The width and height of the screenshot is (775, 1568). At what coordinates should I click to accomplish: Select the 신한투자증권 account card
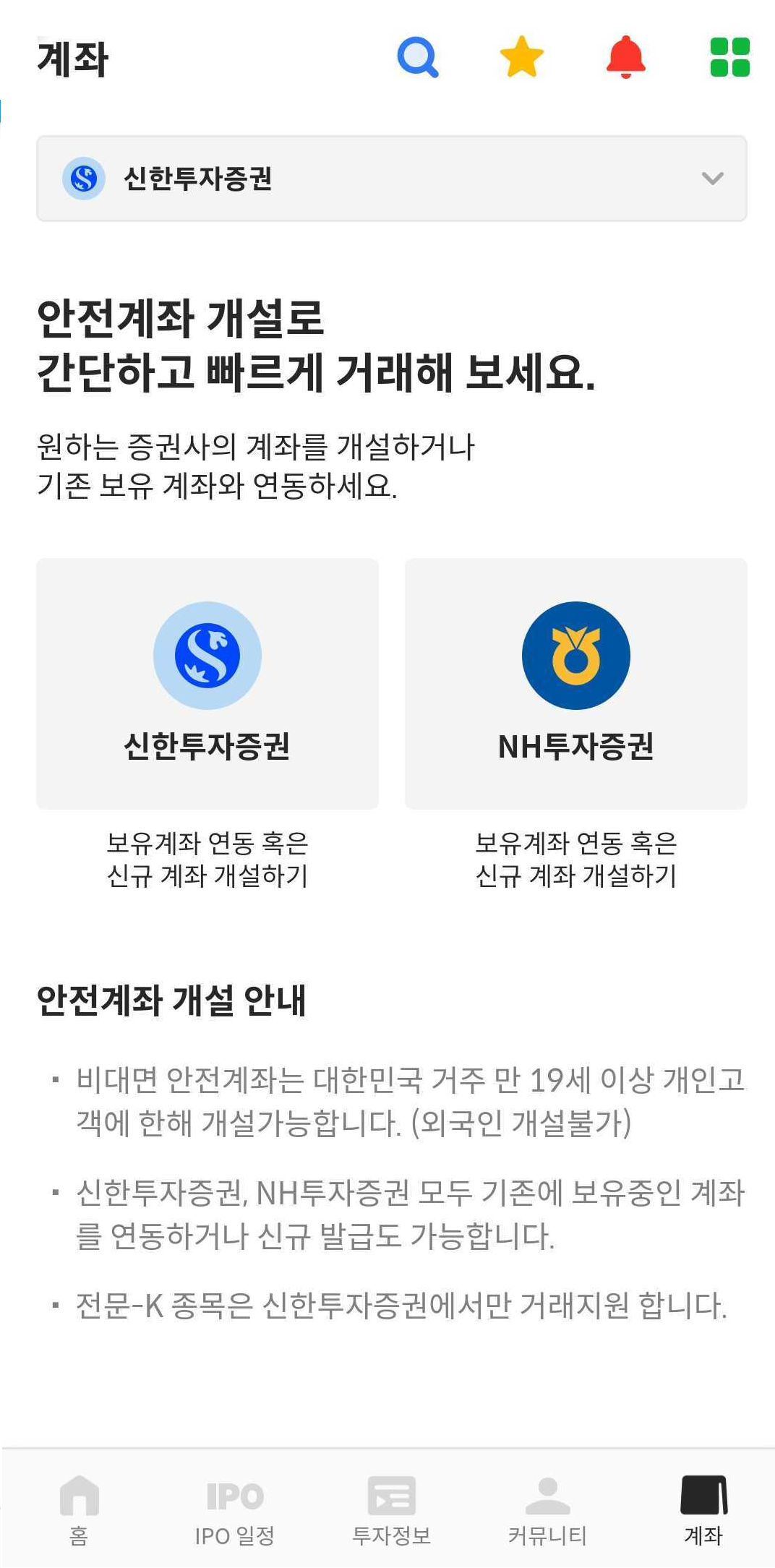(x=207, y=683)
